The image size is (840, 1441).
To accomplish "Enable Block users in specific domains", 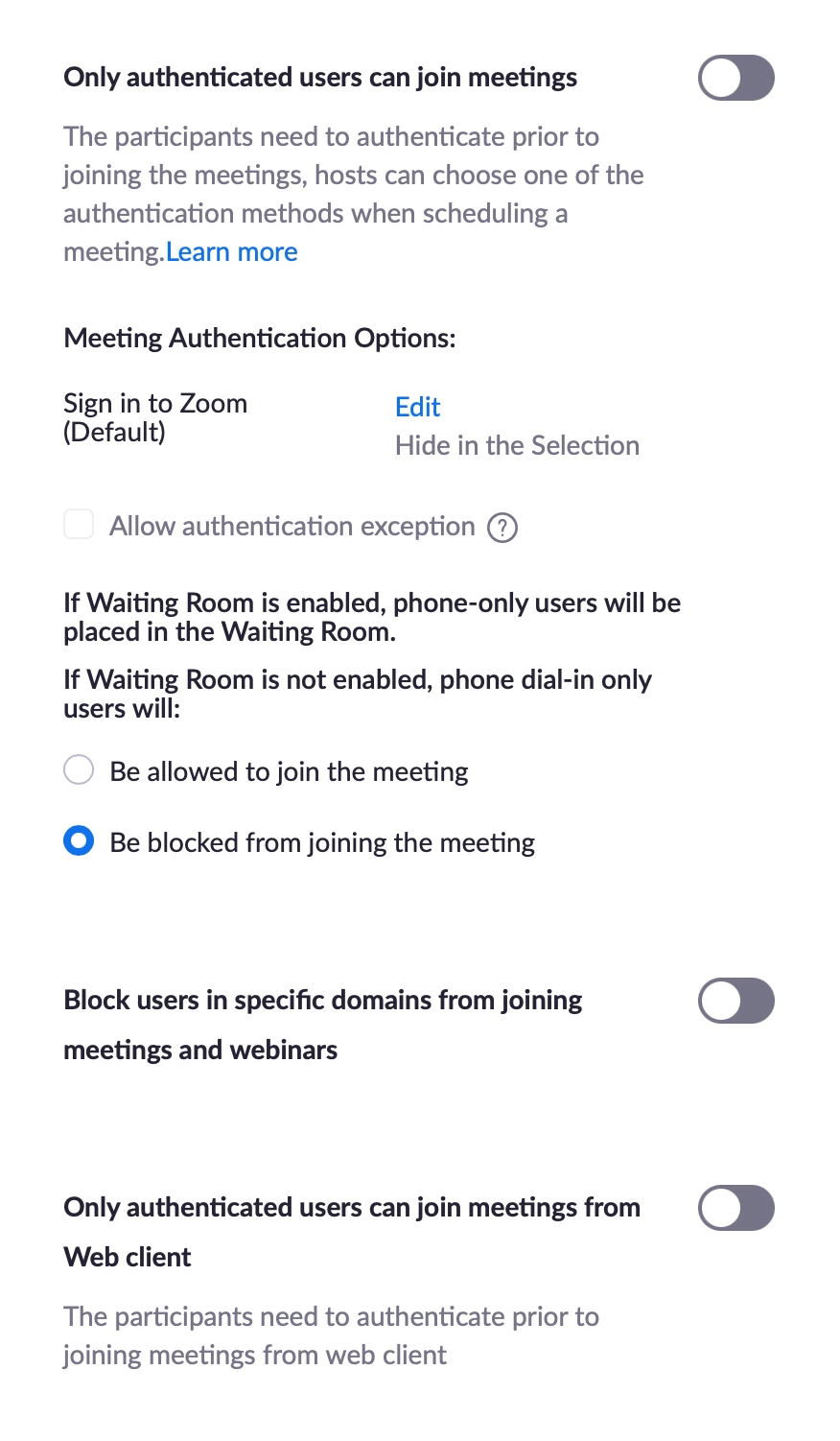I will pyautogui.click(x=735, y=1001).
